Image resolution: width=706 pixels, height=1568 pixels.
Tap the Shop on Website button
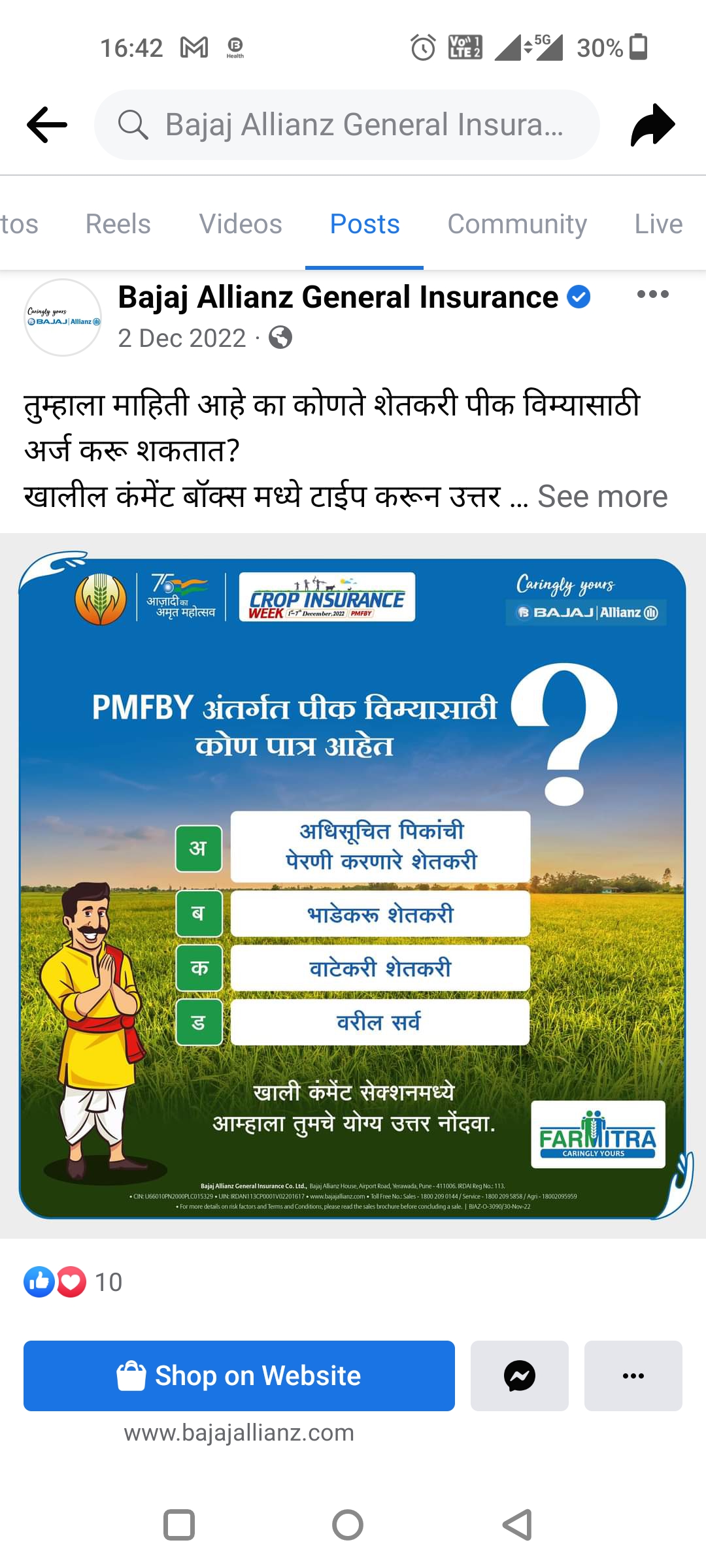coord(239,1375)
